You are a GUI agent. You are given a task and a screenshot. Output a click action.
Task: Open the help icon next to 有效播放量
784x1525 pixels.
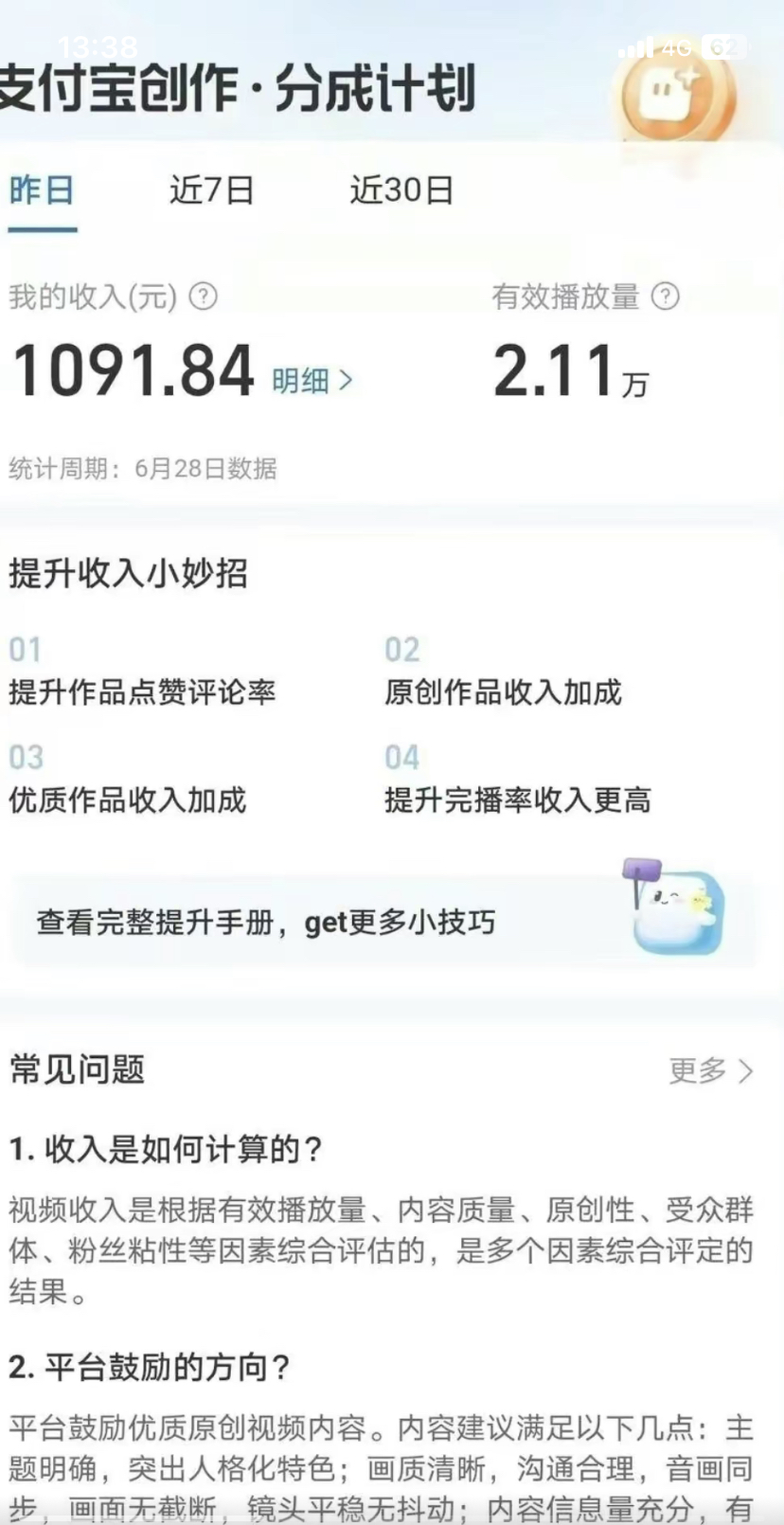(x=667, y=296)
